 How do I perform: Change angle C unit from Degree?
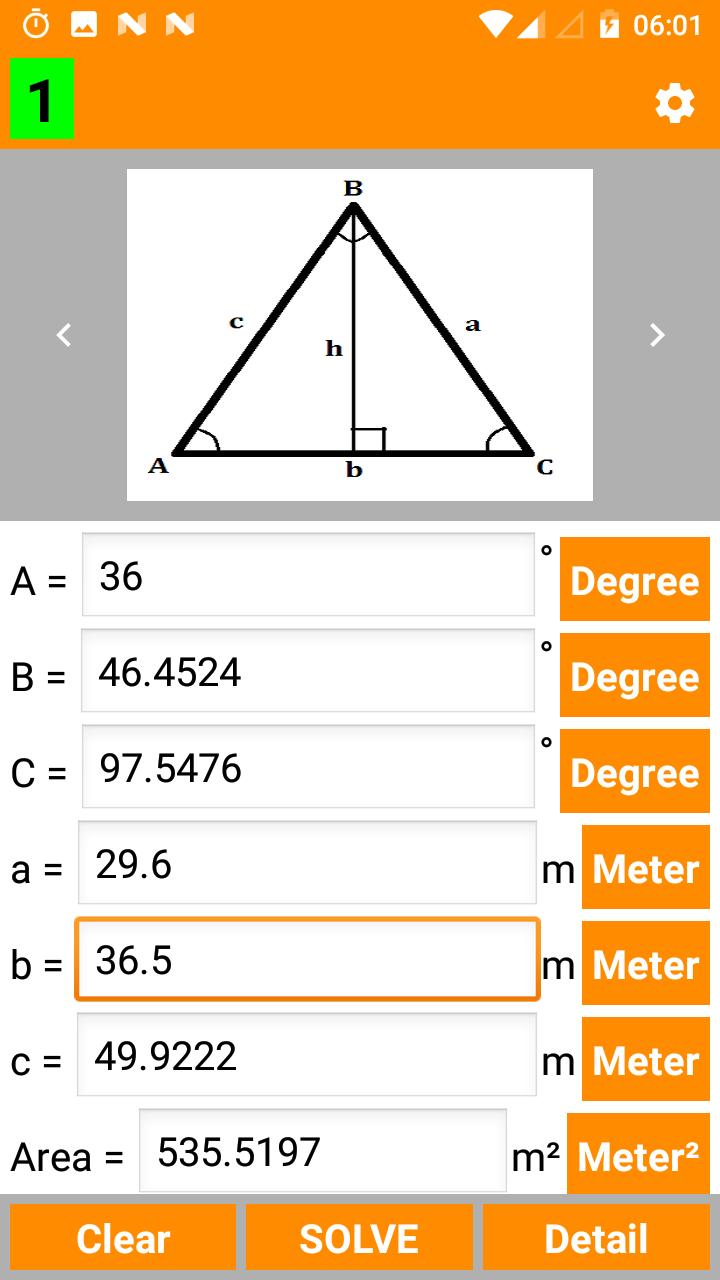(635, 771)
